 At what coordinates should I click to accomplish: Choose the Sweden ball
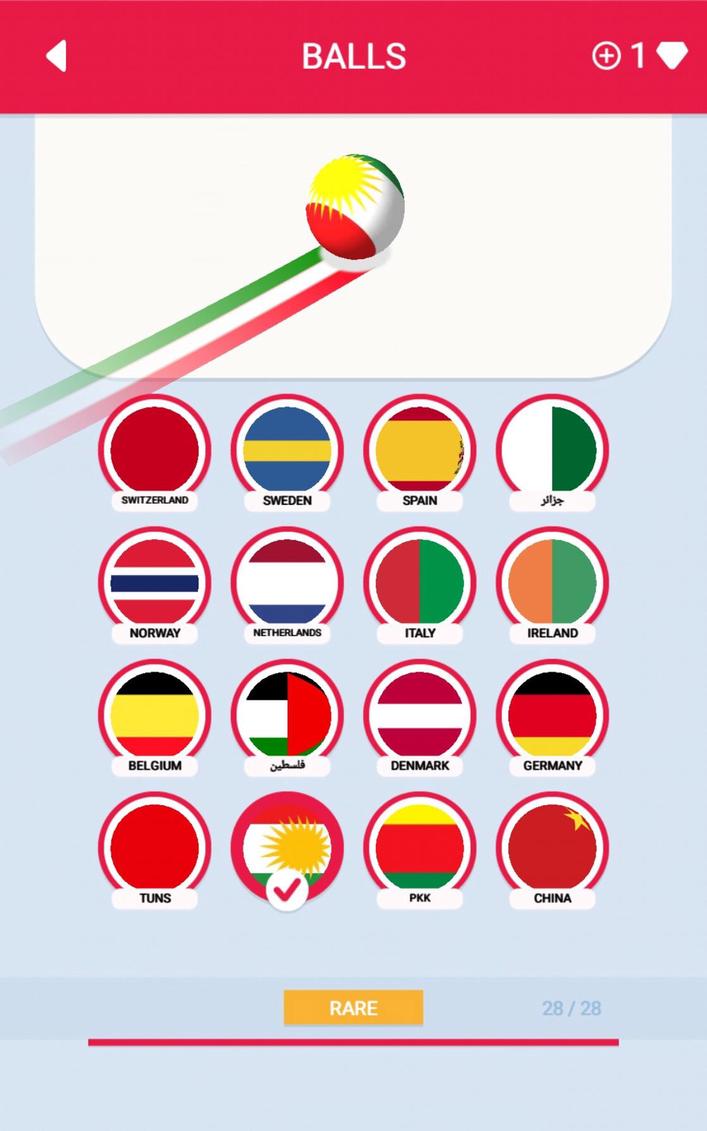tap(287, 450)
